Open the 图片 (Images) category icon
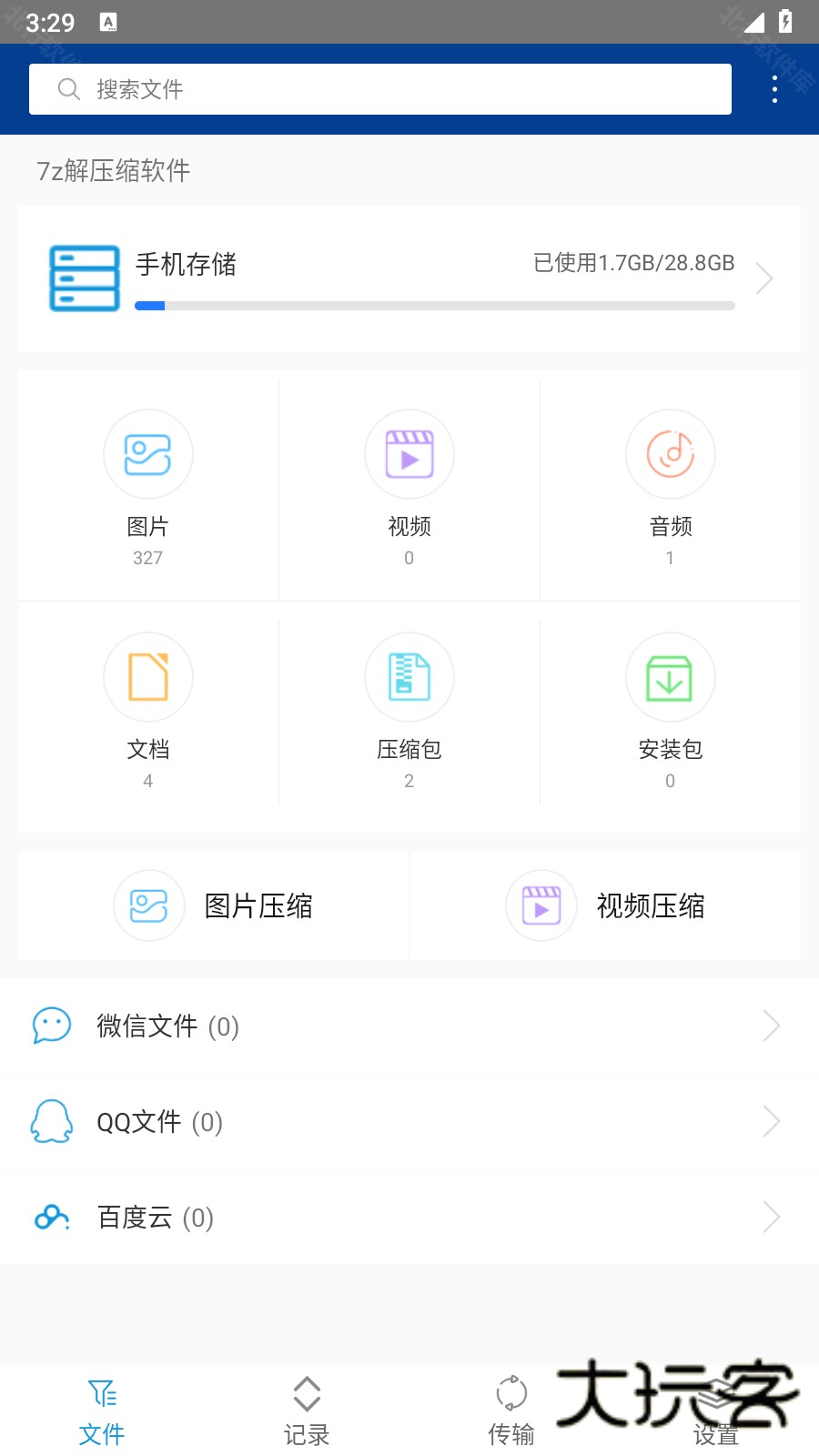The height and width of the screenshot is (1456, 819). point(148,453)
